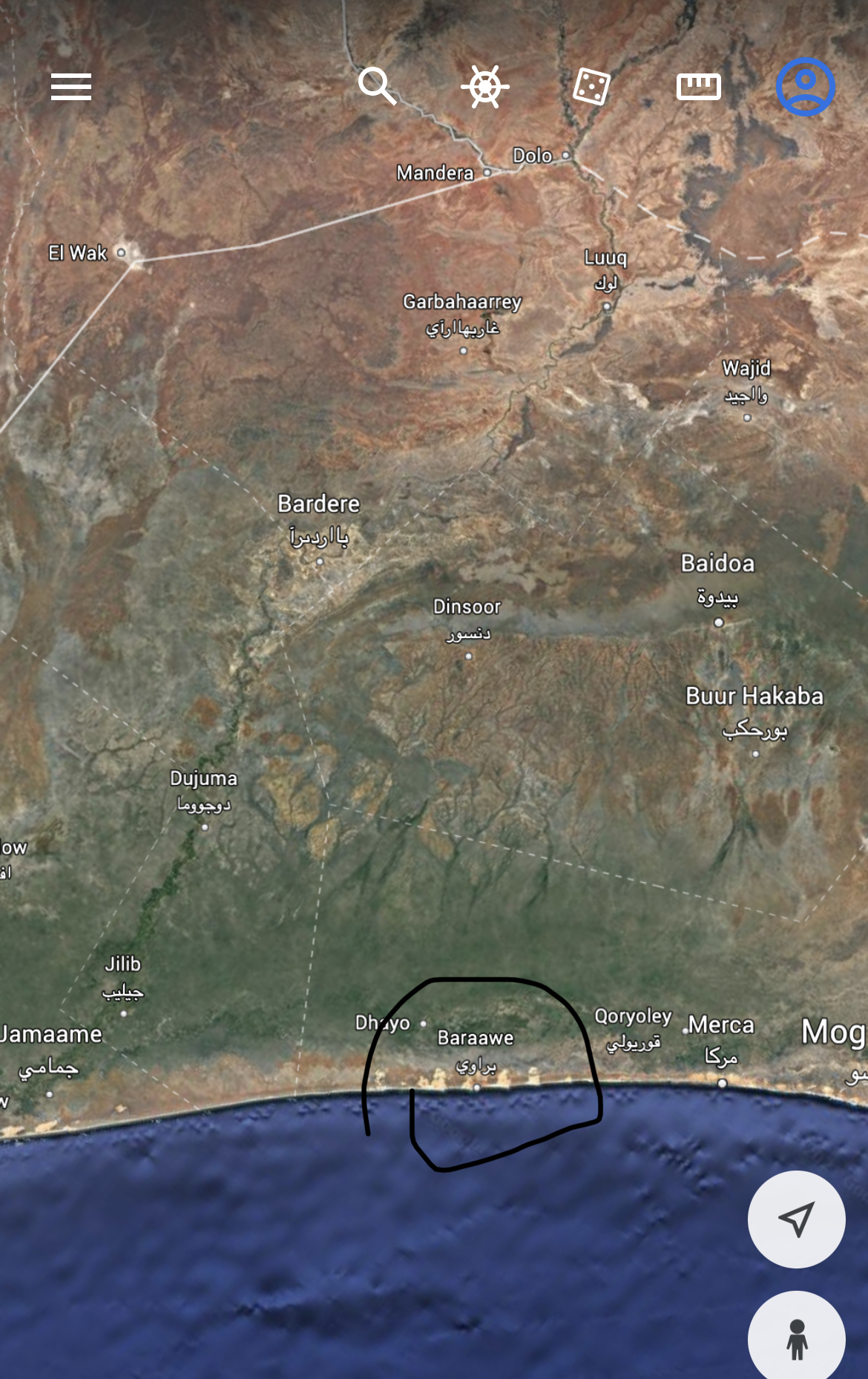
Task: Open the hamburger menu
Action: coord(71,87)
